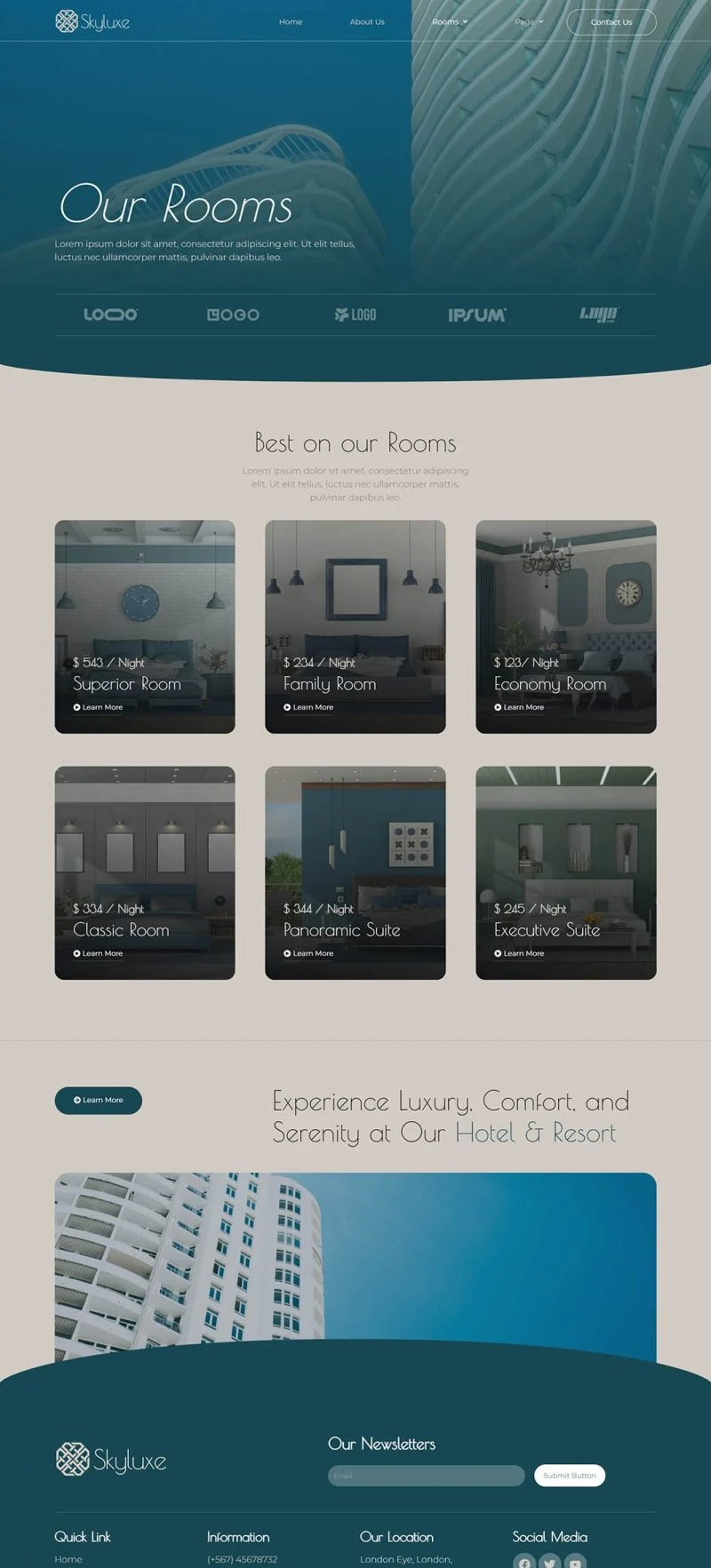Open the Home nav link

[x=291, y=21]
